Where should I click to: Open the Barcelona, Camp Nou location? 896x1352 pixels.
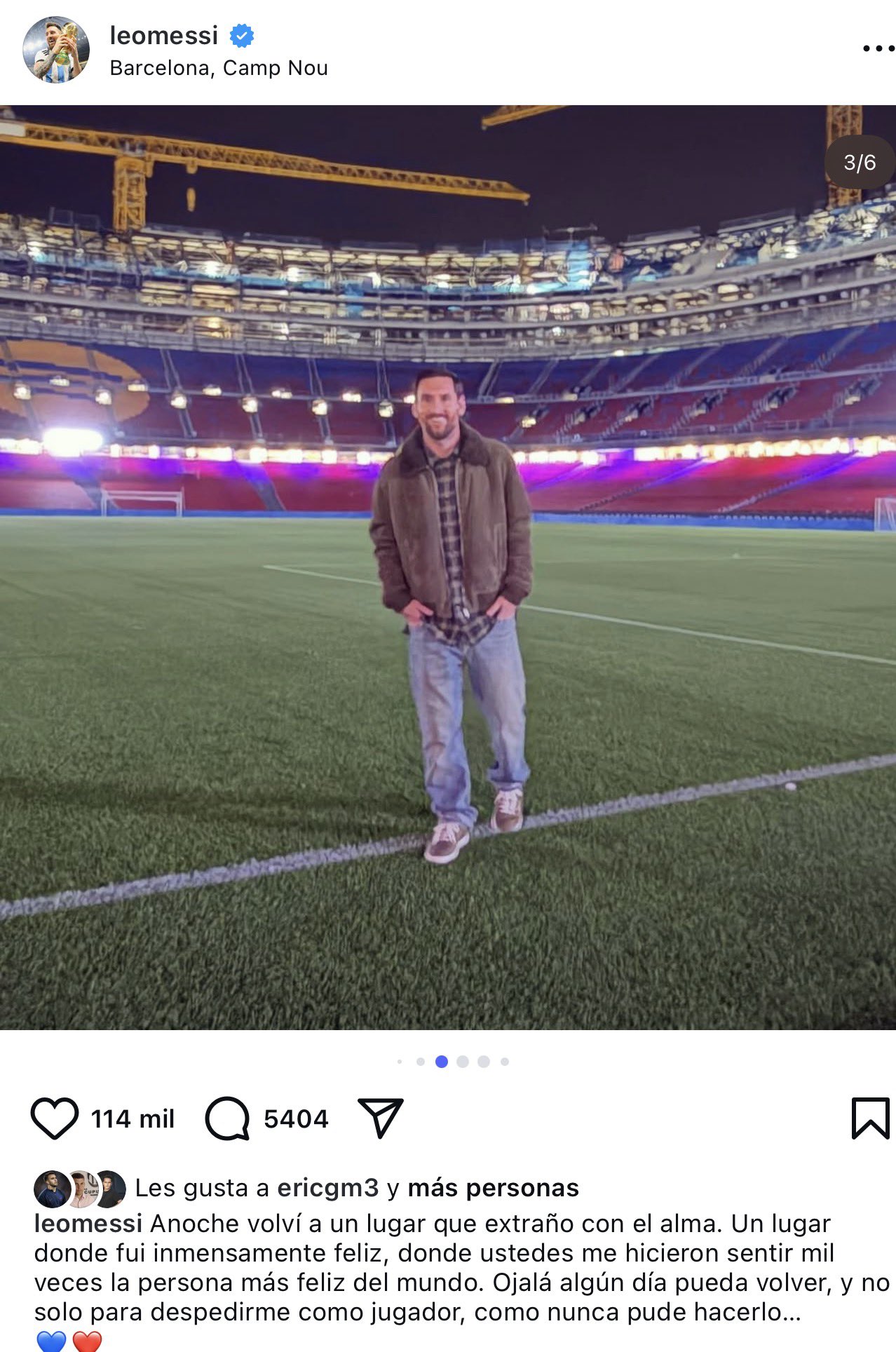(219, 68)
